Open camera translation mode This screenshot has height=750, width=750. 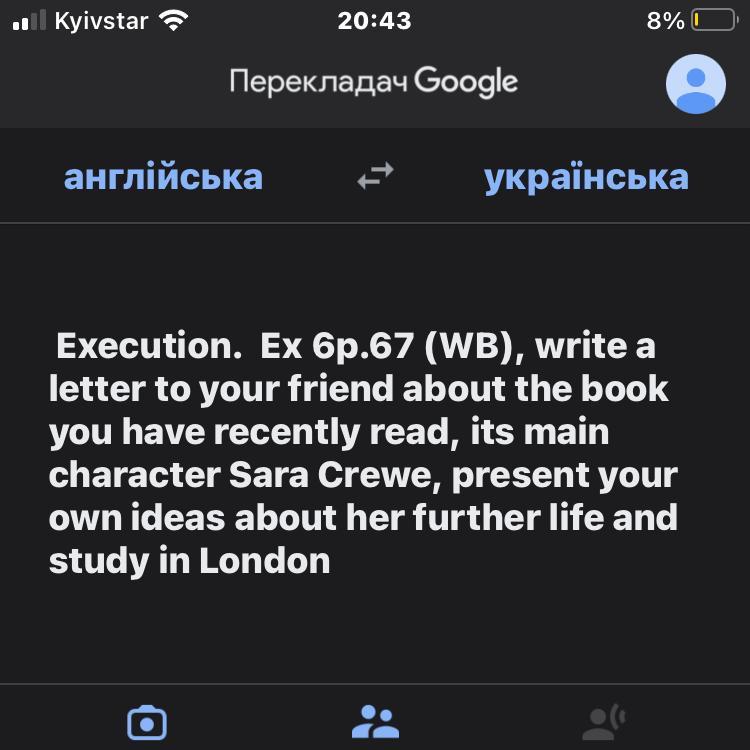[147, 720]
